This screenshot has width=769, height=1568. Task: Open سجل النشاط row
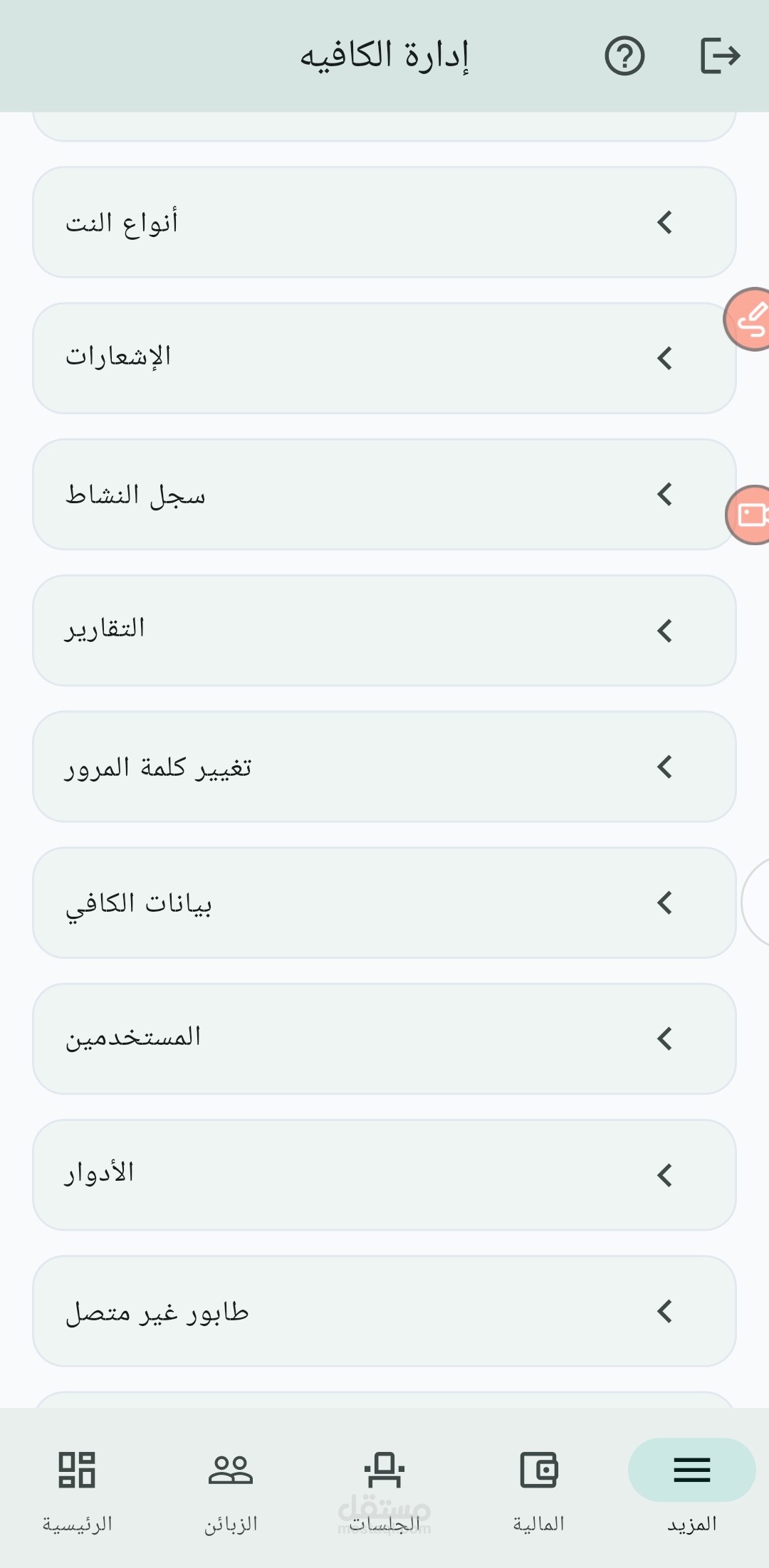coord(384,494)
